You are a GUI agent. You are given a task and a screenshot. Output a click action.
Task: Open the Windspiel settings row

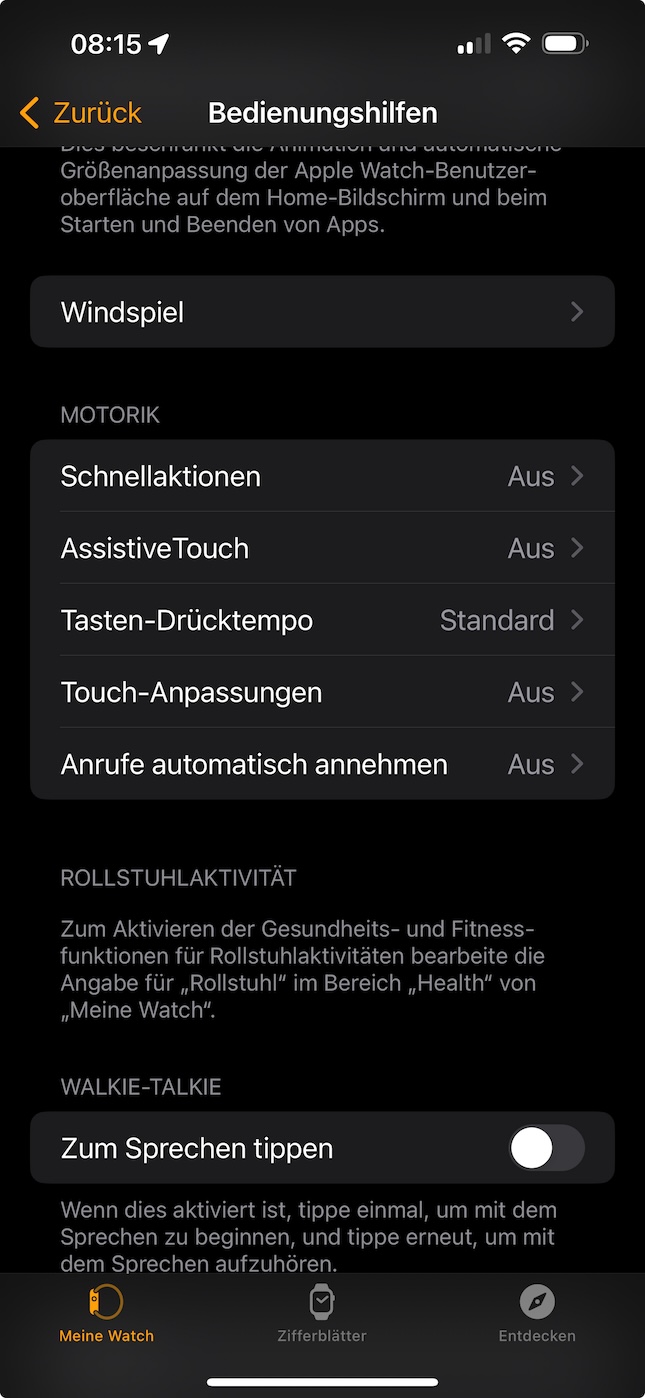pos(322,312)
